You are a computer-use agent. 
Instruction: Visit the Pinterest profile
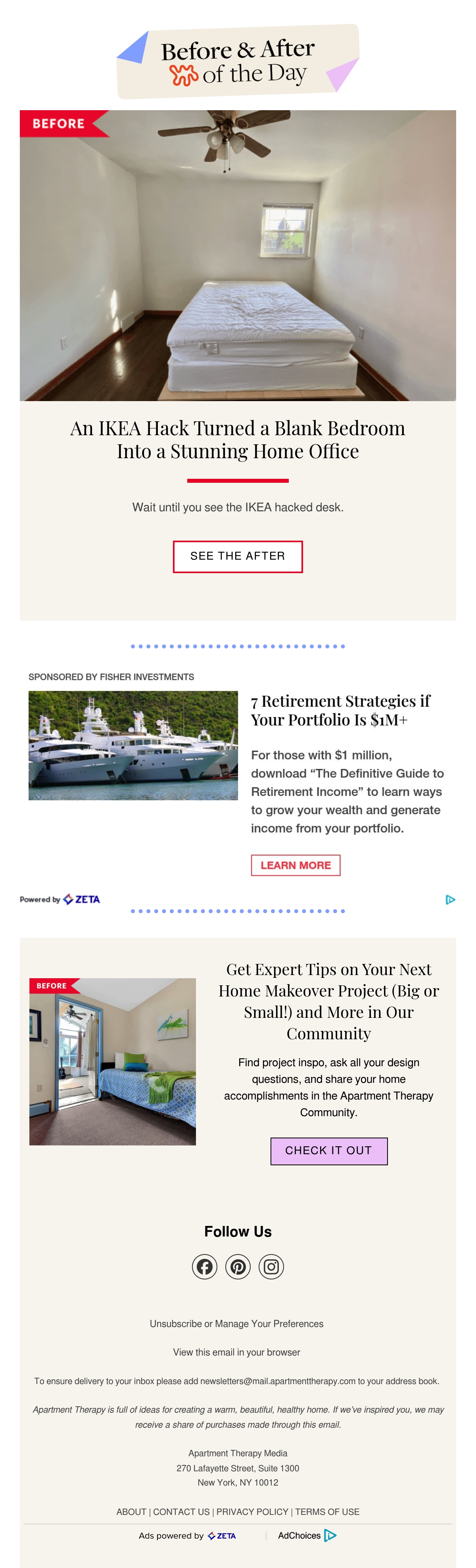[238, 1267]
